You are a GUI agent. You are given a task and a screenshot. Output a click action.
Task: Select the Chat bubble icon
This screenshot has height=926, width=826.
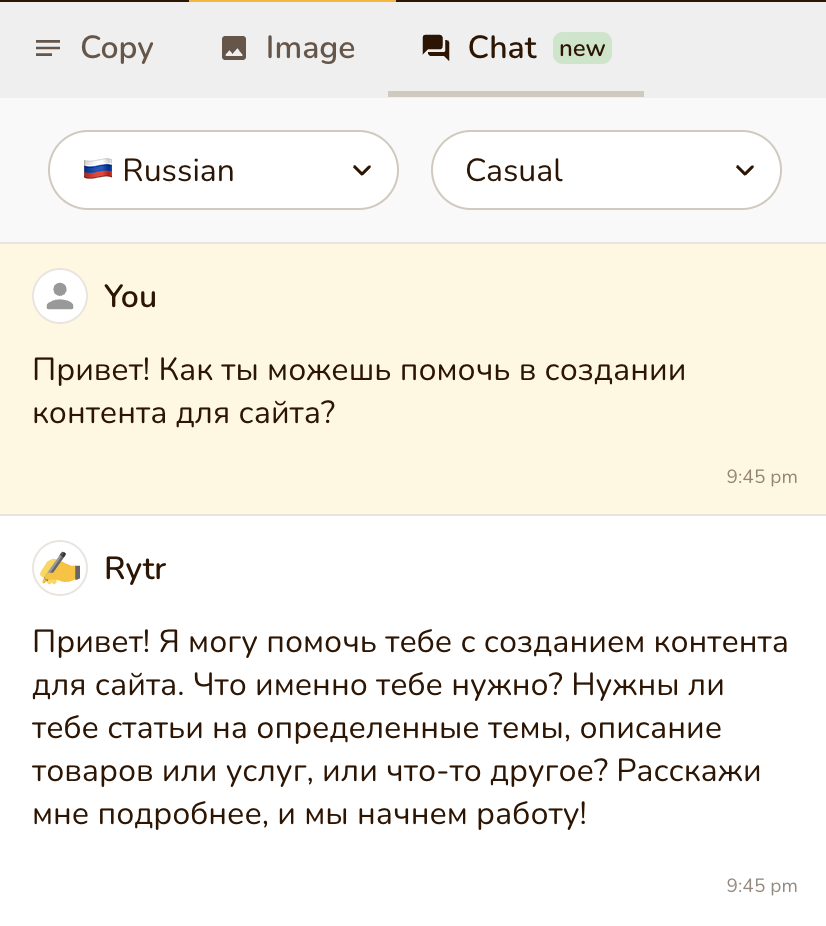pos(436,46)
